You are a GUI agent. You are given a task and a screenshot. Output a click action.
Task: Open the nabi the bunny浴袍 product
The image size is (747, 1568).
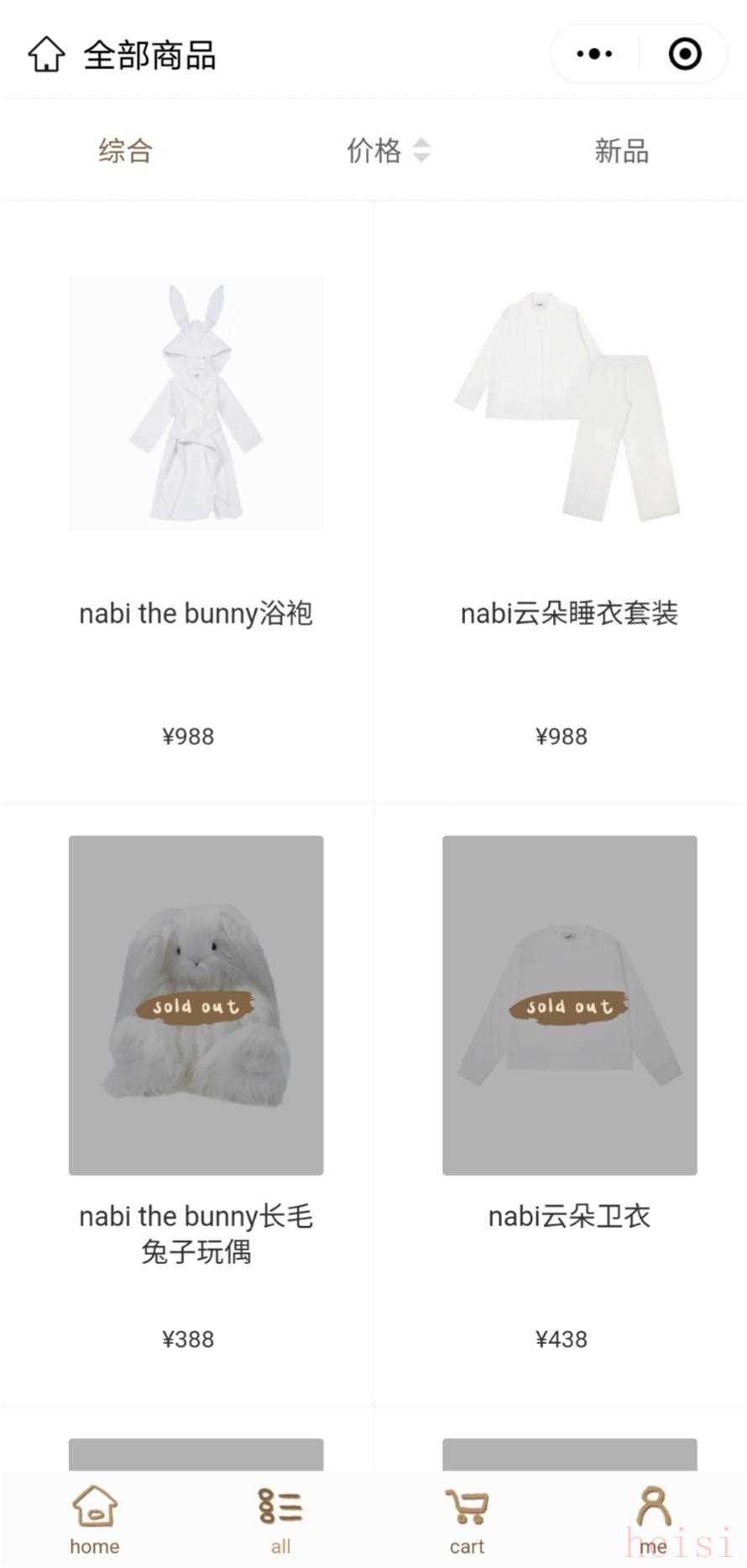pyautogui.click(x=196, y=403)
